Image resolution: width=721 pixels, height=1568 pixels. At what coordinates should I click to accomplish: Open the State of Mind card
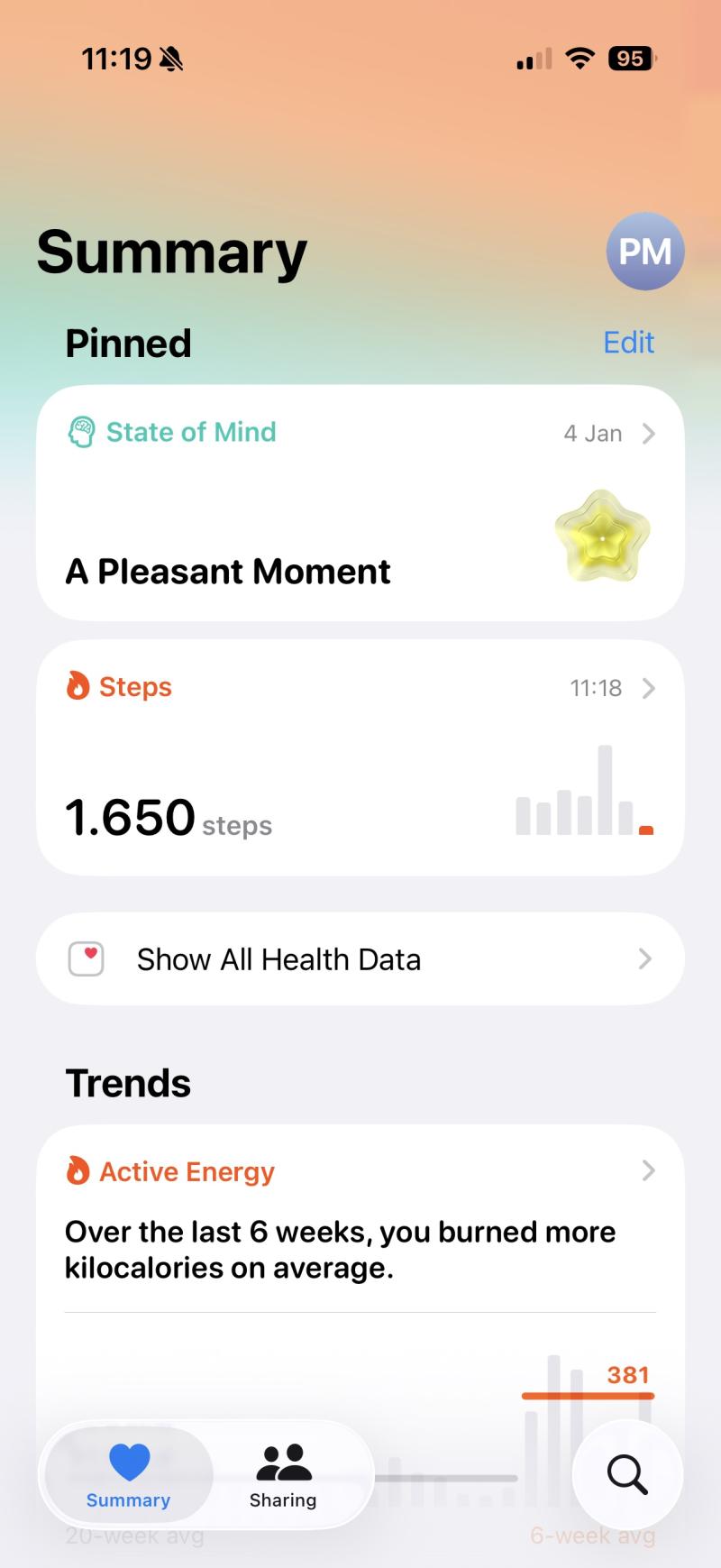coord(360,502)
